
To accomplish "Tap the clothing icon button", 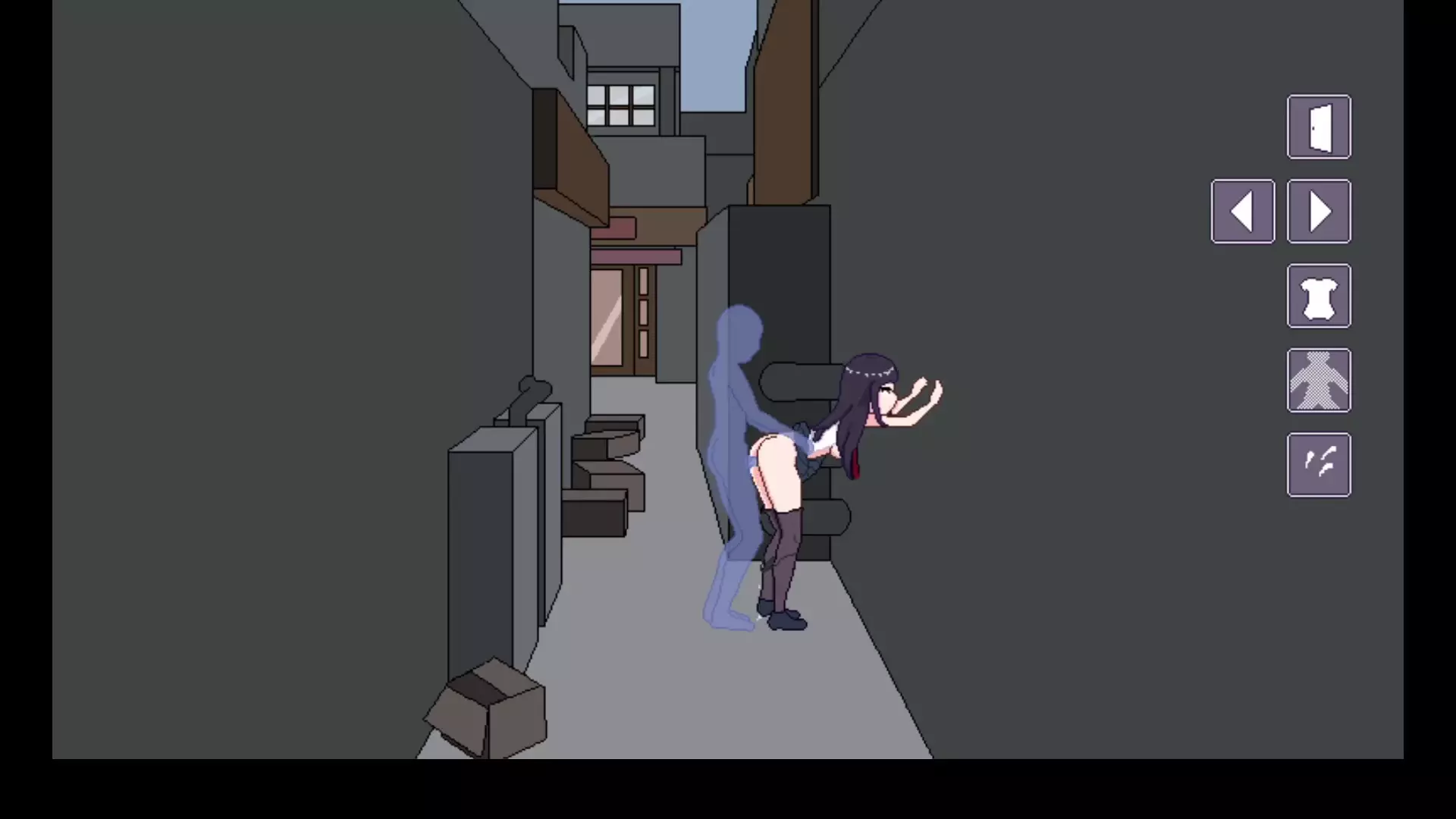I will 1319,296.
